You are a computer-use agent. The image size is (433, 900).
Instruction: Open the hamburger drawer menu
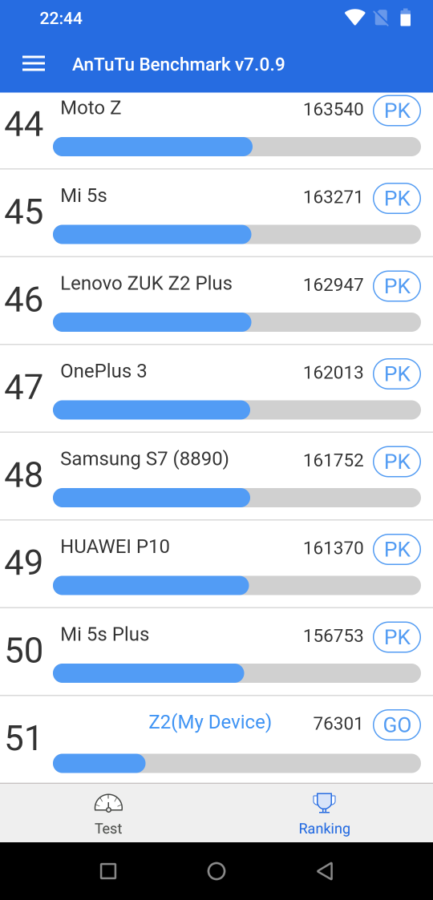point(33,64)
